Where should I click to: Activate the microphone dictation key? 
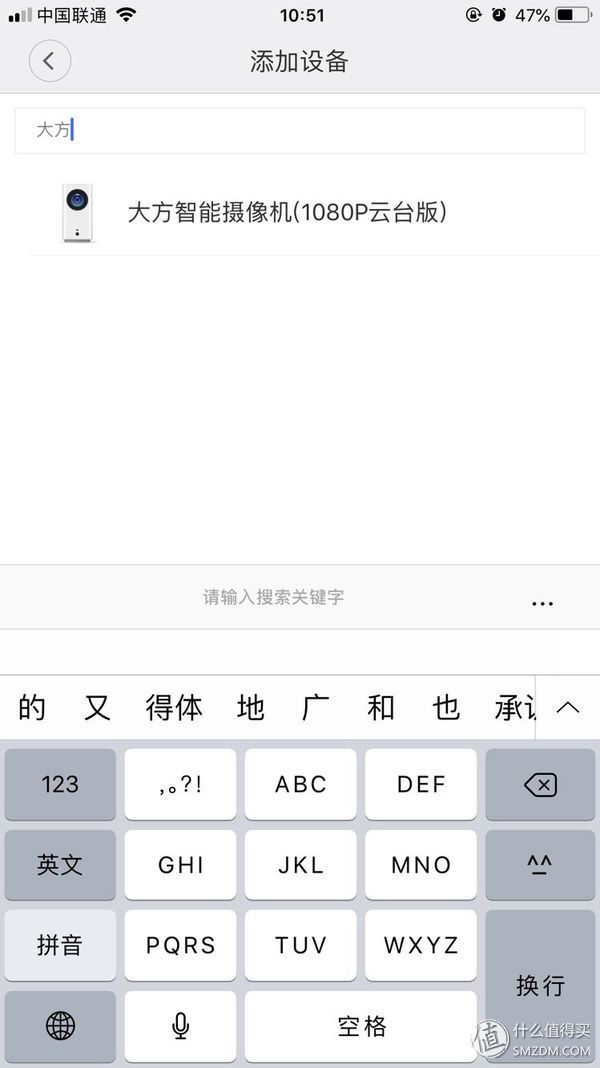click(x=181, y=1025)
